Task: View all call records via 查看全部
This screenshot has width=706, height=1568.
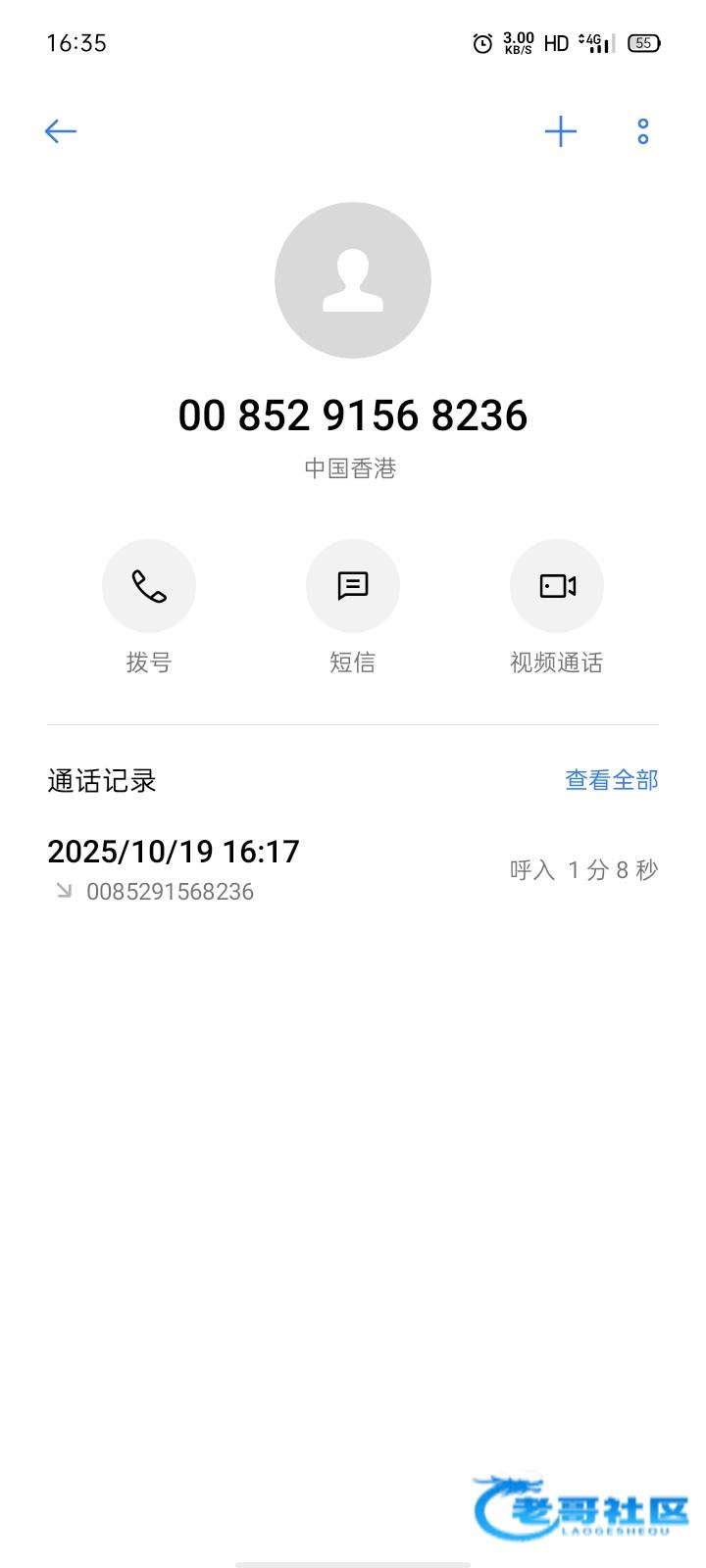Action: [x=611, y=780]
